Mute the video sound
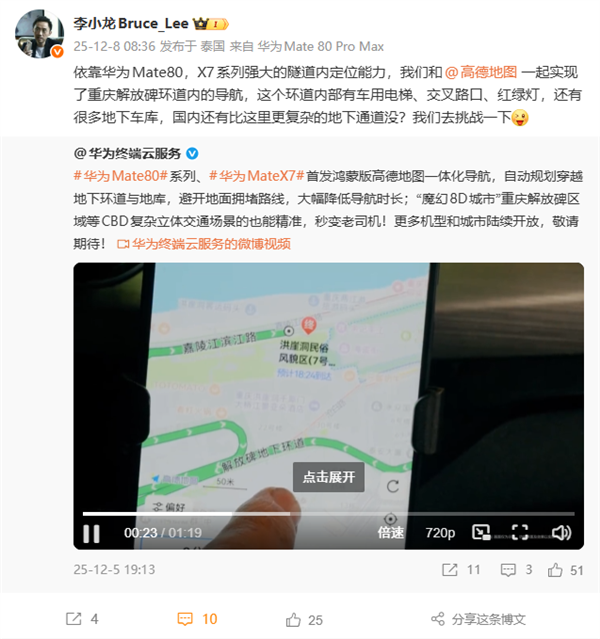This screenshot has height=639, width=600. coord(561,533)
